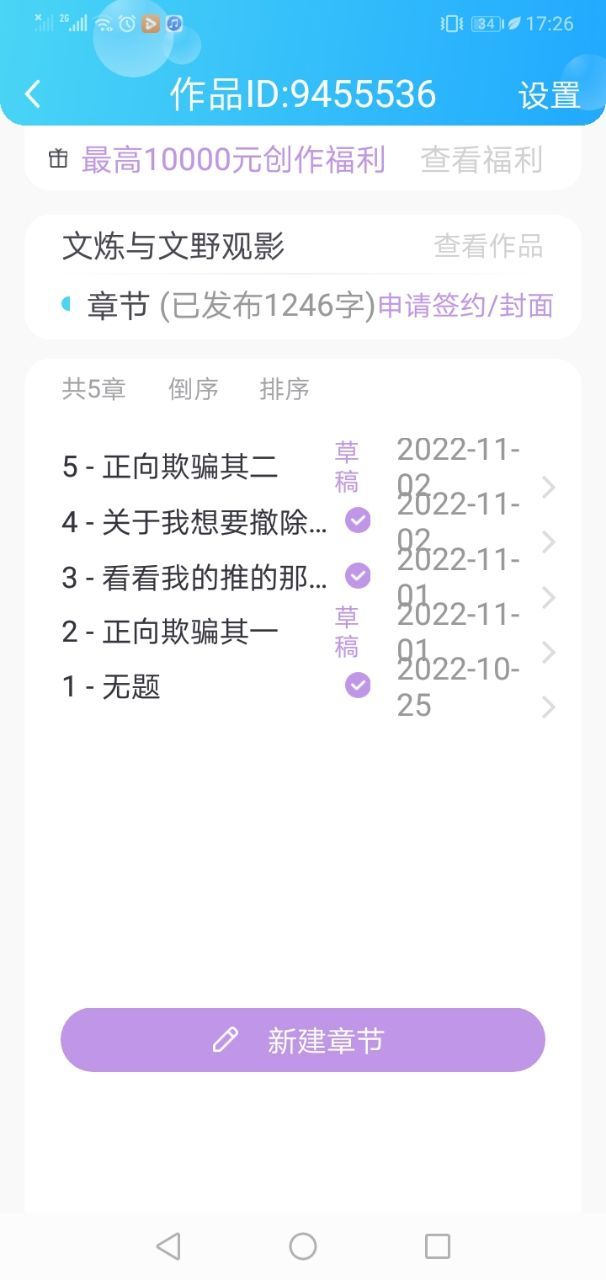The width and height of the screenshot is (606, 1280).
Task: Open chapter 1 - 无题
Action: pos(304,687)
